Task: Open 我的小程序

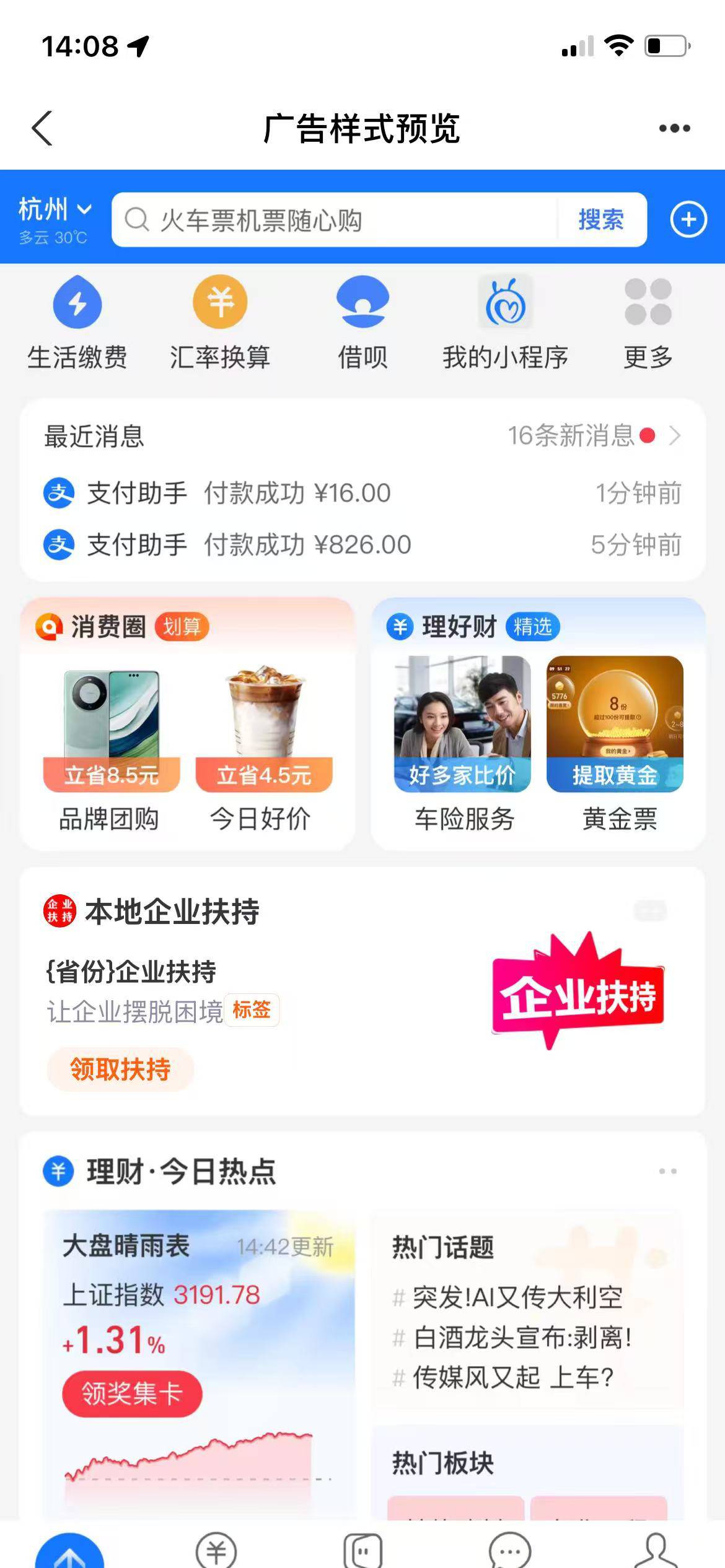Action: click(x=505, y=322)
